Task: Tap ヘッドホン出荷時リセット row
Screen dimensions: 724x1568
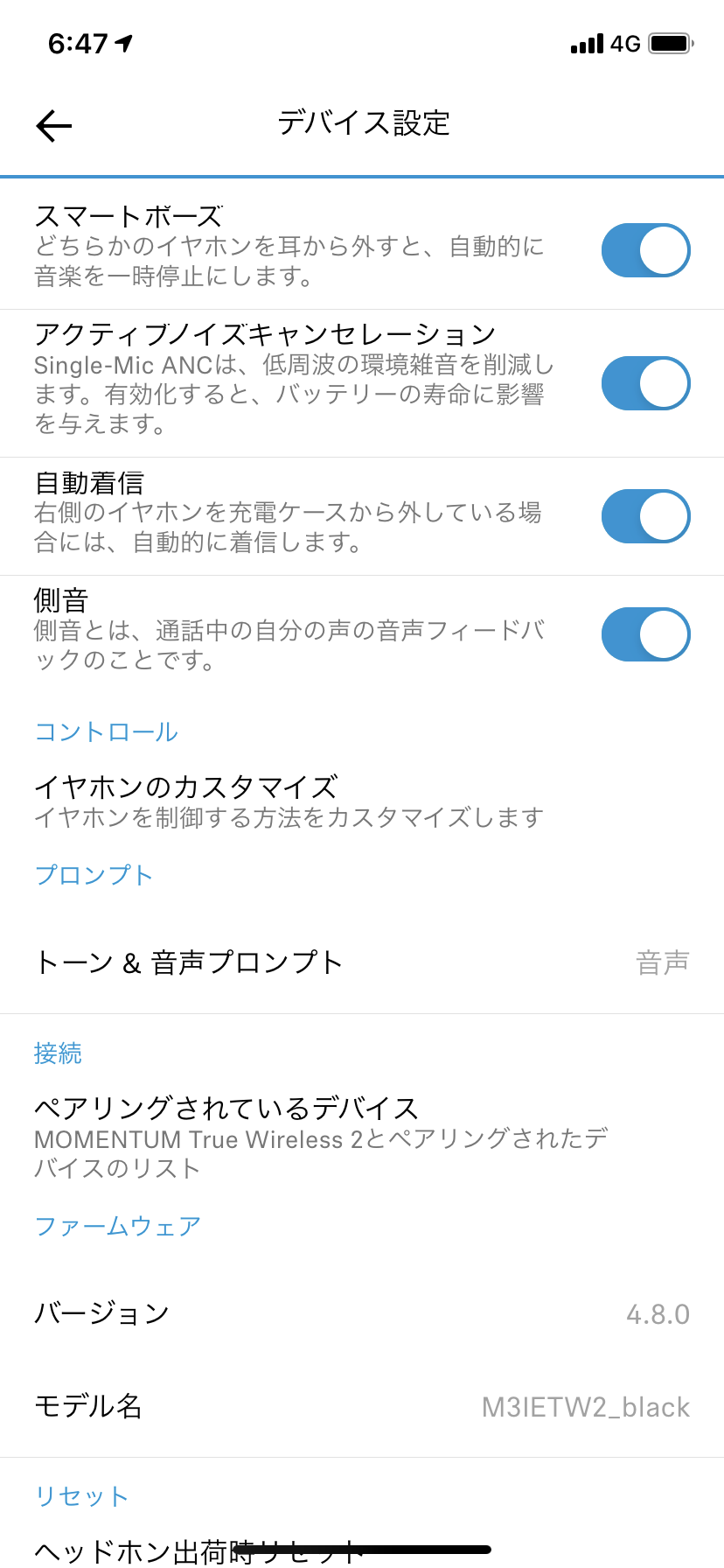Action: click(362, 1549)
